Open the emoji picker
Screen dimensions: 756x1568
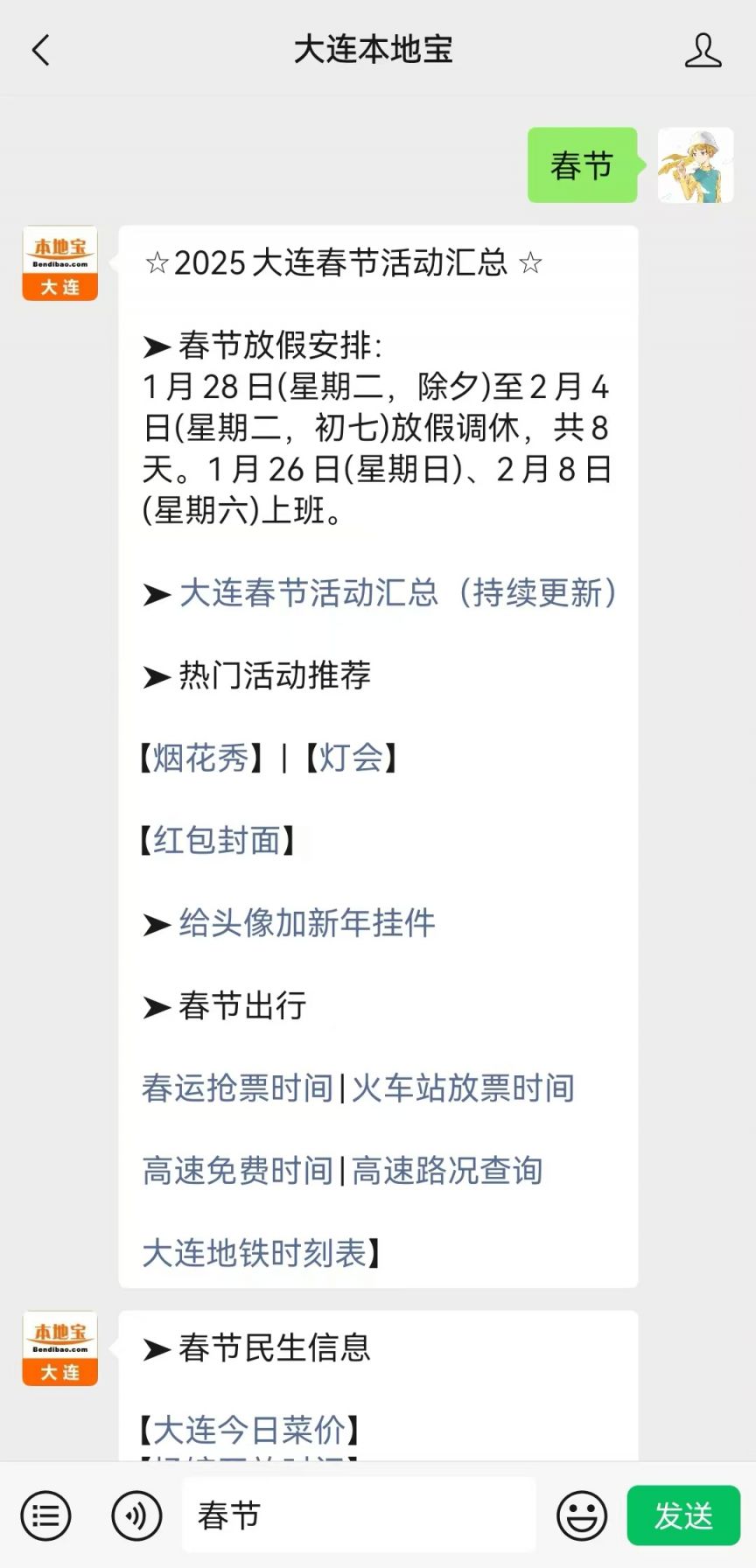click(582, 1515)
